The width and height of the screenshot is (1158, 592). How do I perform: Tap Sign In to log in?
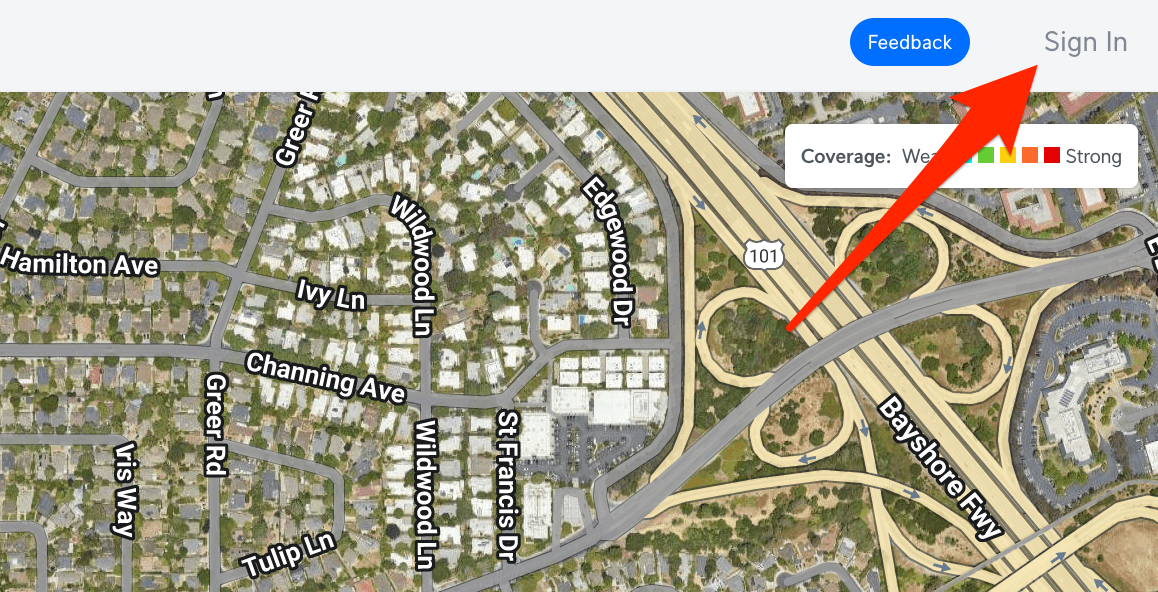tap(1085, 42)
